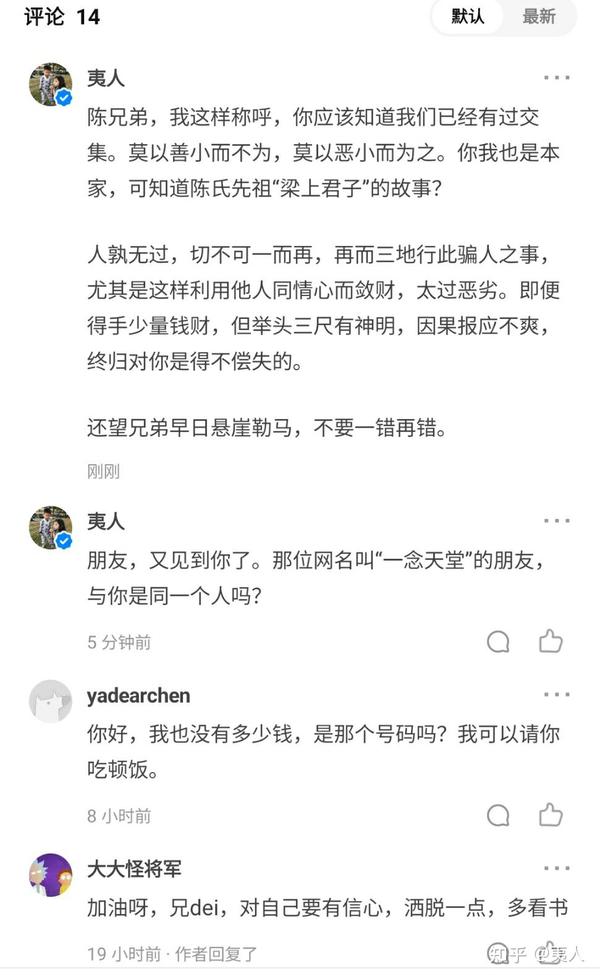Like yadearchen's comment
This screenshot has width=600, height=979.
click(x=551, y=816)
